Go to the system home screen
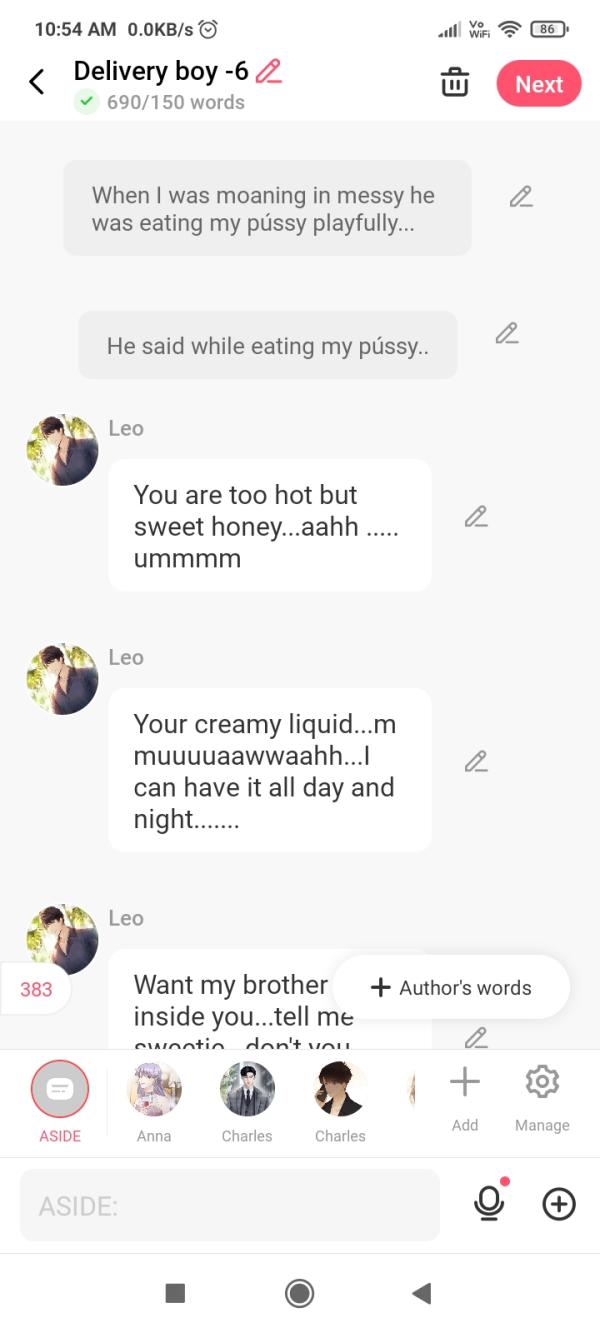Image resolution: width=600 pixels, height=1333 pixels. (x=299, y=1293)
